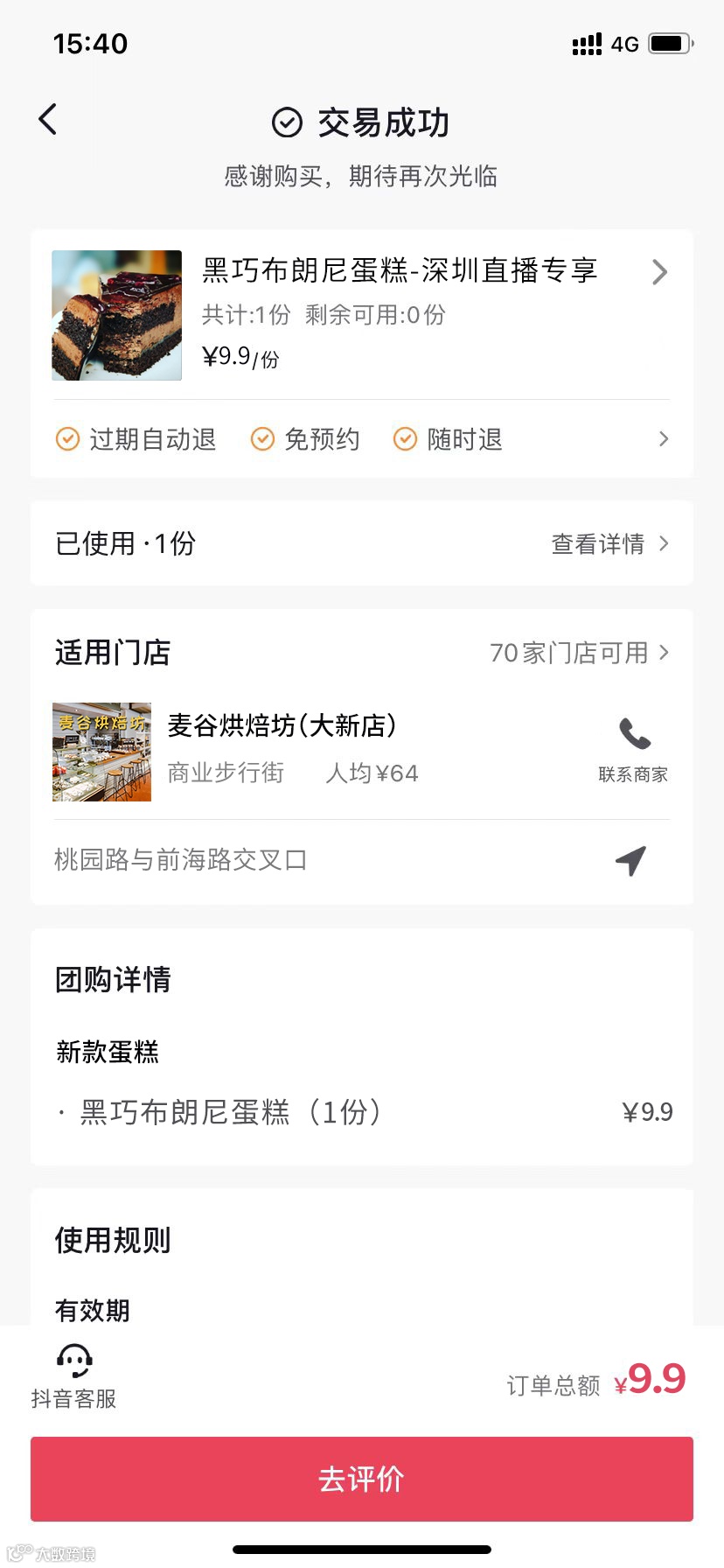
Task: Open the 麦谷烘焙坊(大新店) store page
Action: click(x=282, y=726)
